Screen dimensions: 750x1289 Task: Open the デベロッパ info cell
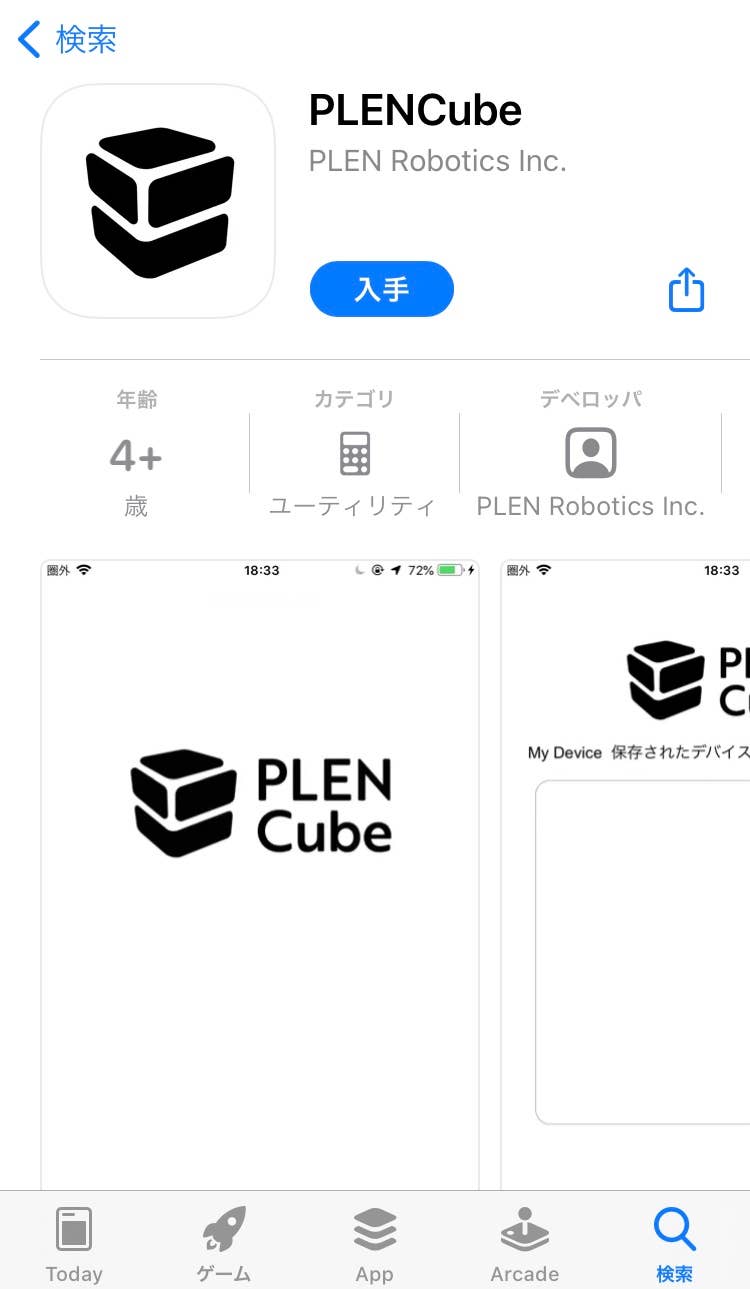coord(590,454)
